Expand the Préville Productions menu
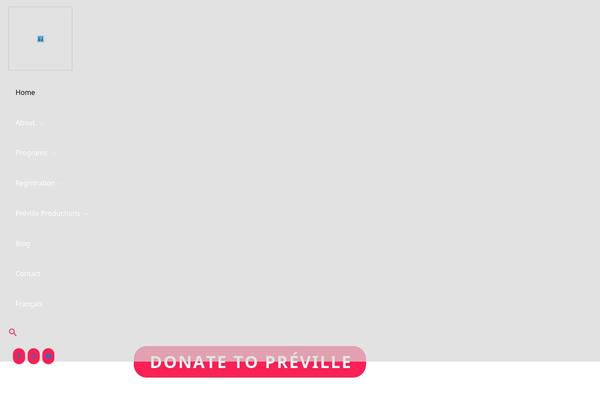600x400 pixels. point(49,213)
